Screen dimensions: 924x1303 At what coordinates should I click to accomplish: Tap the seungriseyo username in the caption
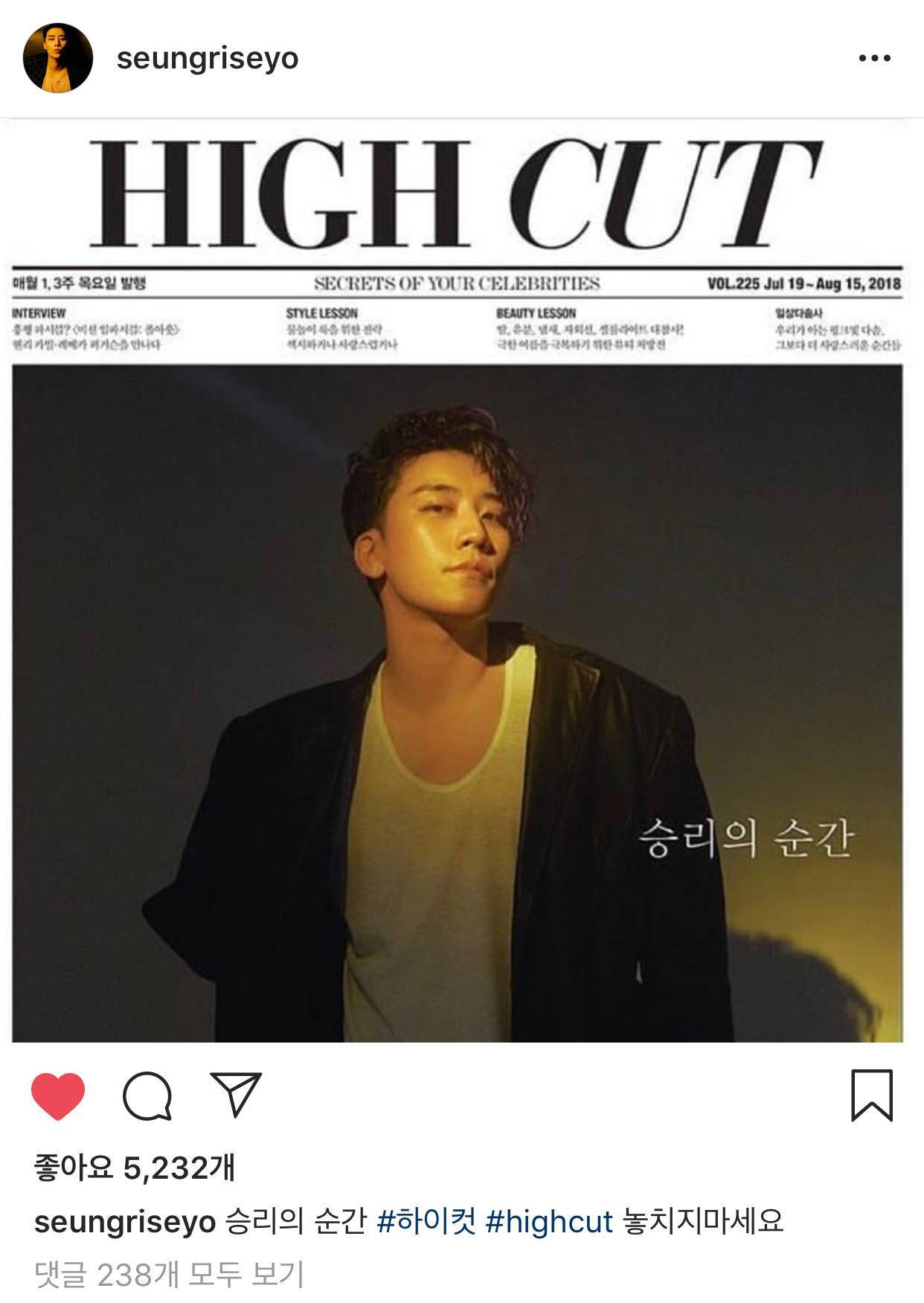124,1222
